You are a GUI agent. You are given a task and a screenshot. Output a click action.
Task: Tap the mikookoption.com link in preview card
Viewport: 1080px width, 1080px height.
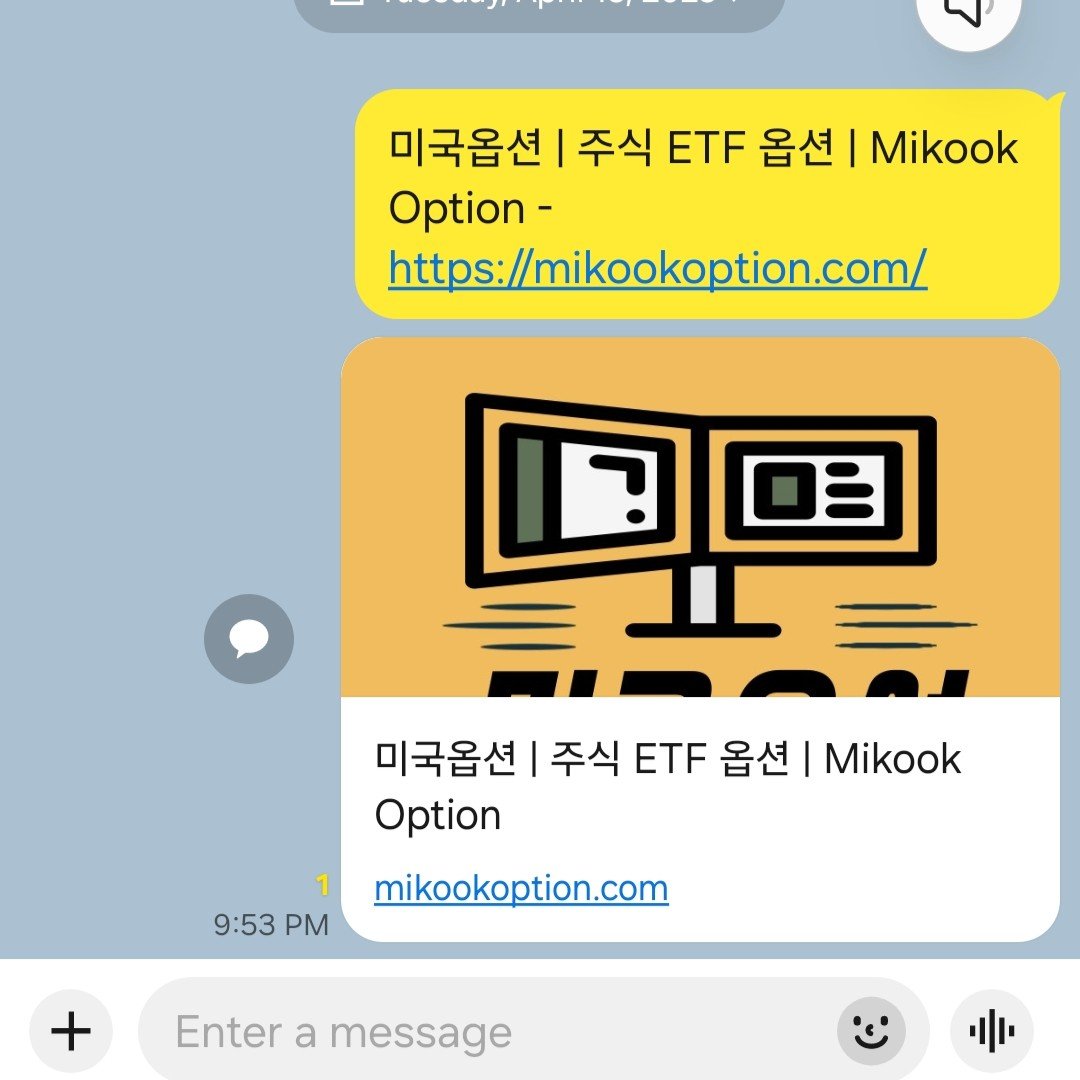click(521, 888)
